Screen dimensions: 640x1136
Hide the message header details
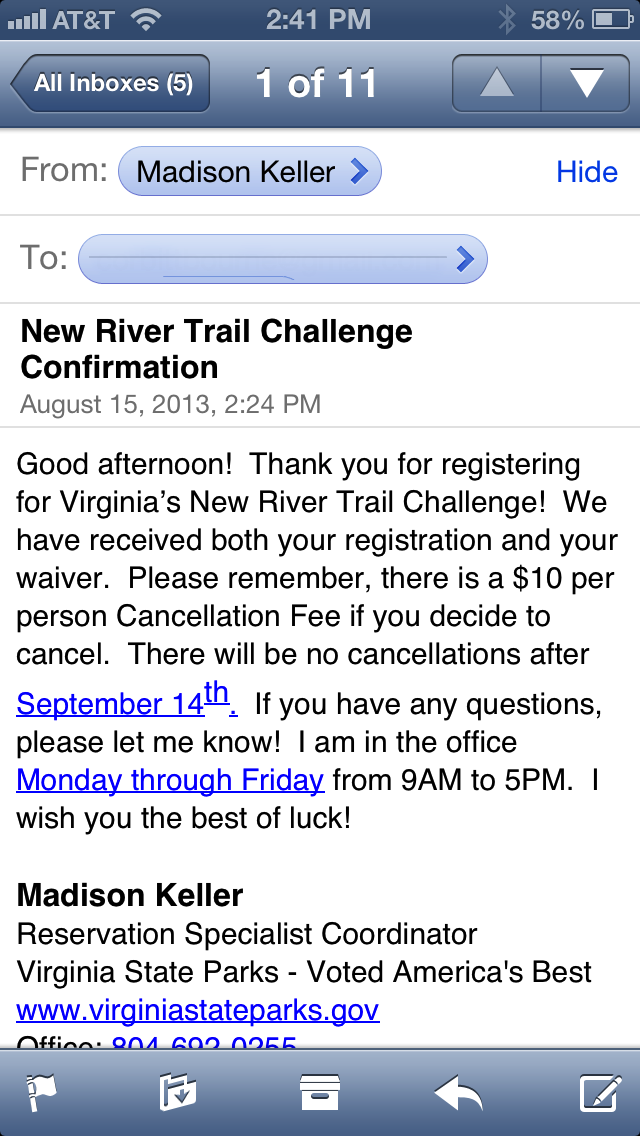[587, 172]
